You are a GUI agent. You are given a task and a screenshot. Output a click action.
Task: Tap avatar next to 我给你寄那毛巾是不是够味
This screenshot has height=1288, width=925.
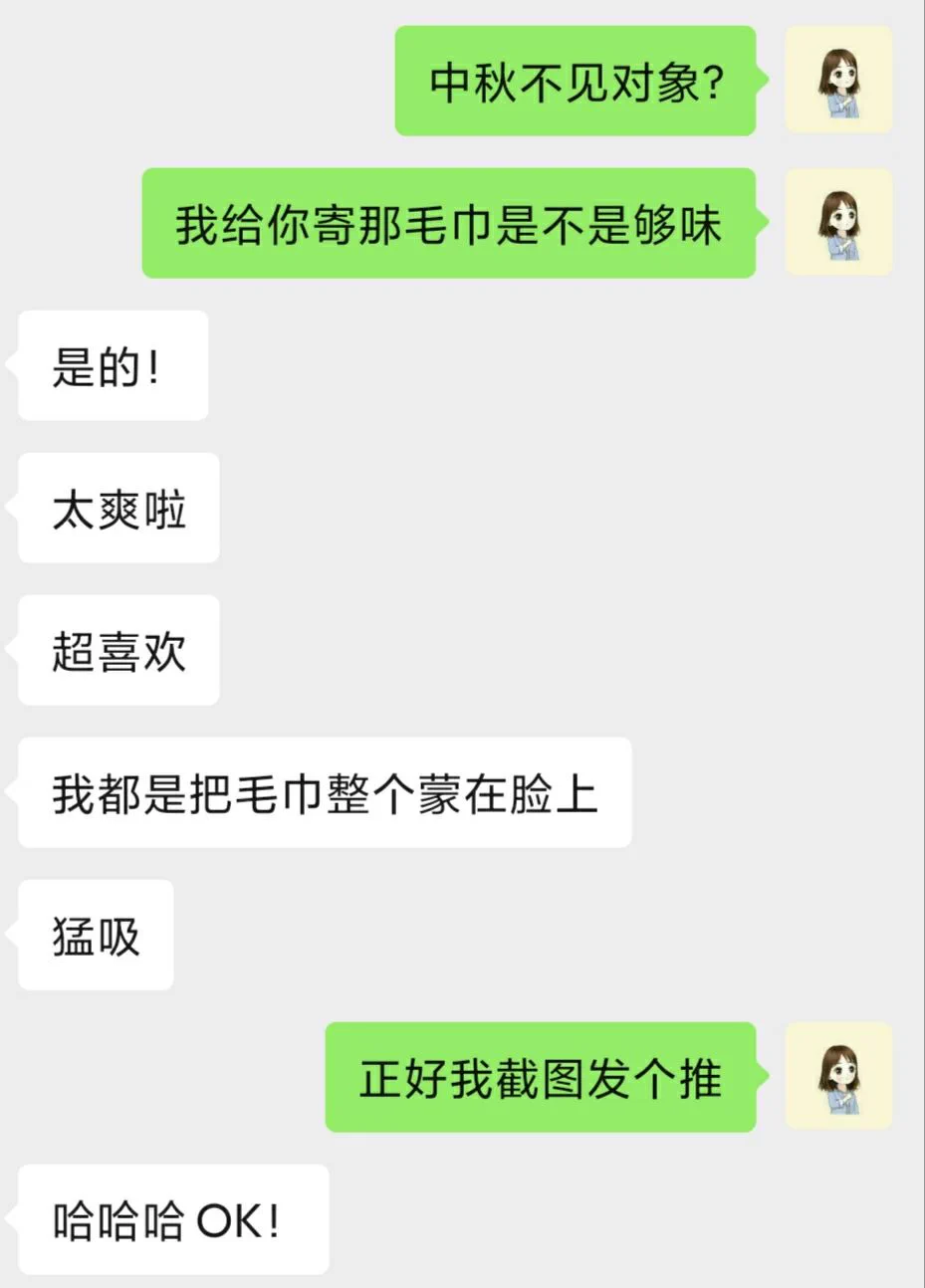click(838, 223)
